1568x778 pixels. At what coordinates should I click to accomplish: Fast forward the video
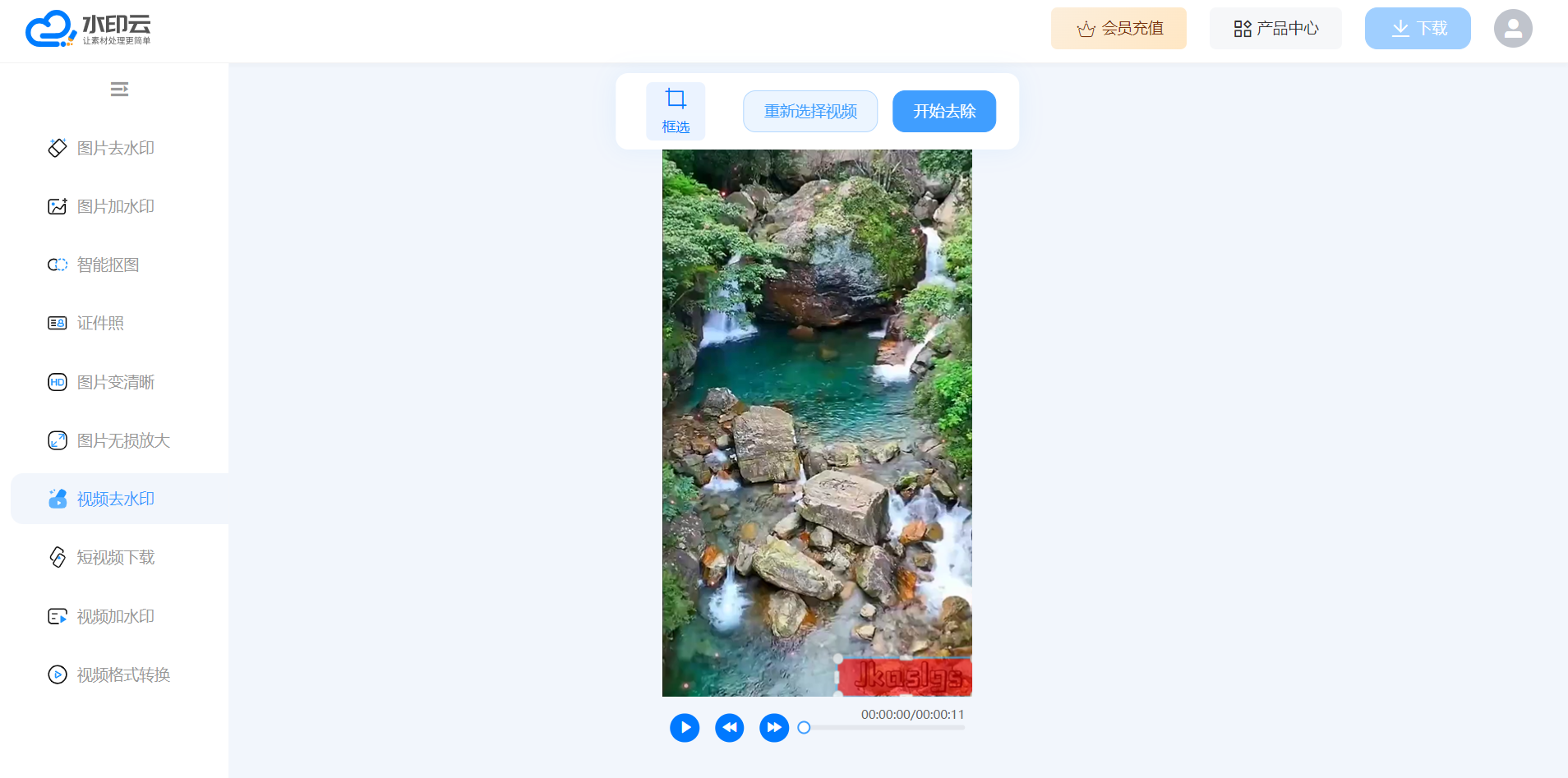click(774, 727)
